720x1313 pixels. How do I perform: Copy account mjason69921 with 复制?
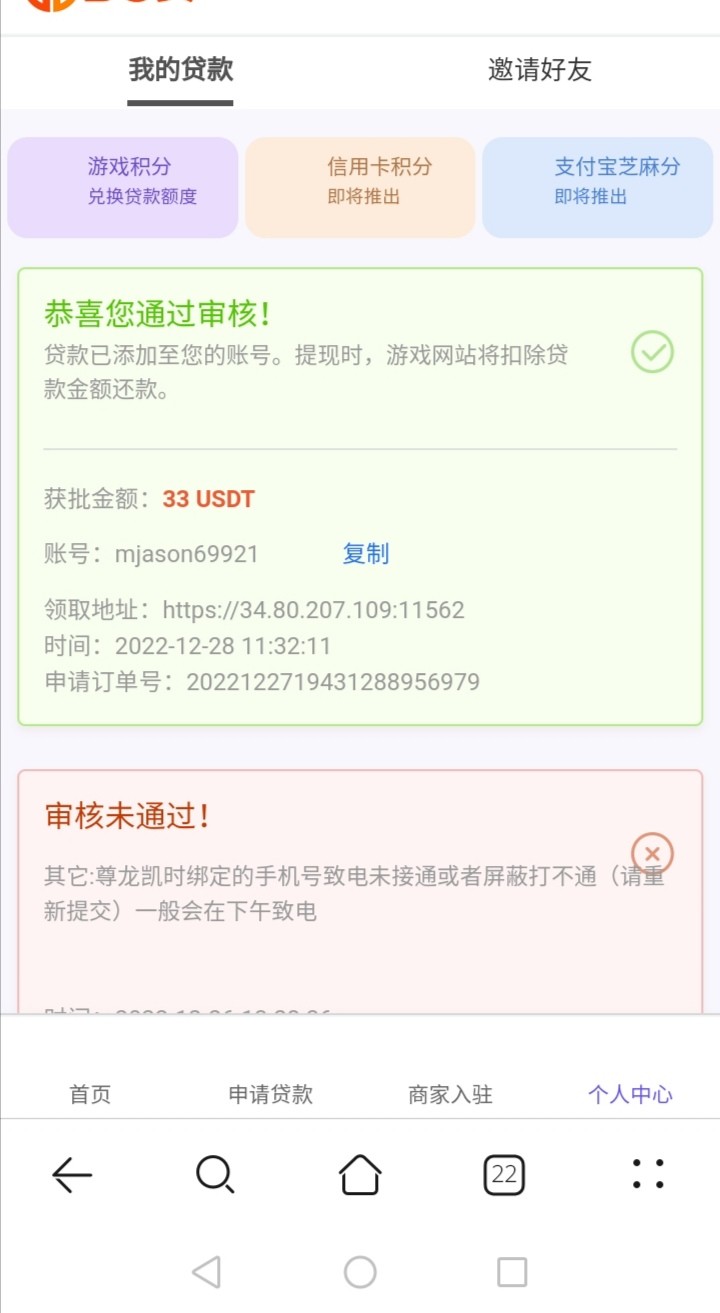[x=365, y=554]
